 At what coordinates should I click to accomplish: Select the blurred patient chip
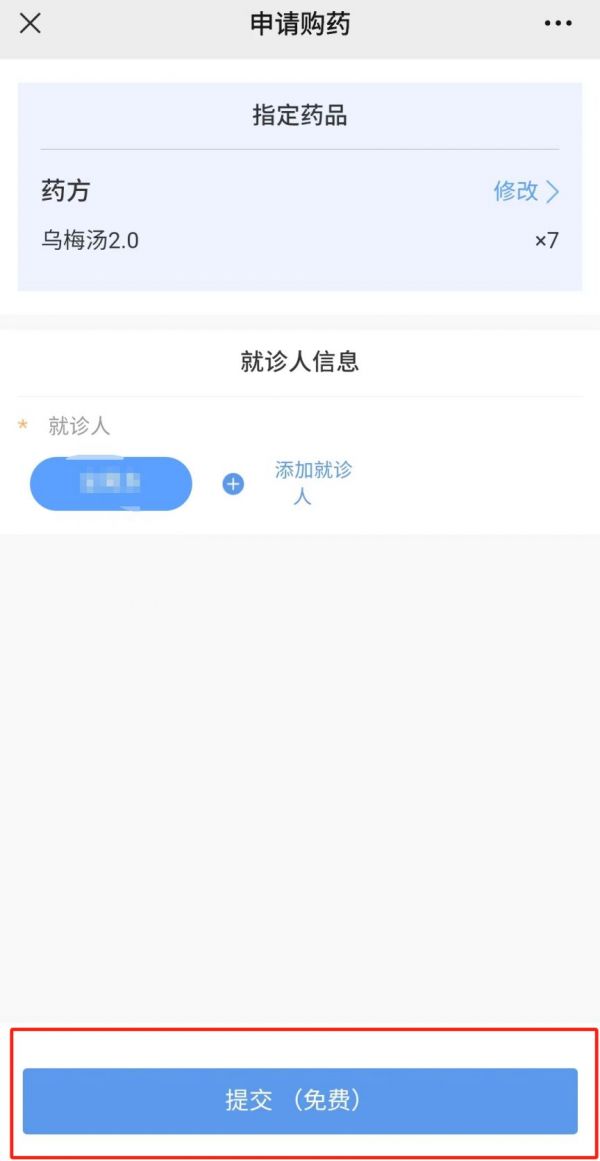click(111, 484)
